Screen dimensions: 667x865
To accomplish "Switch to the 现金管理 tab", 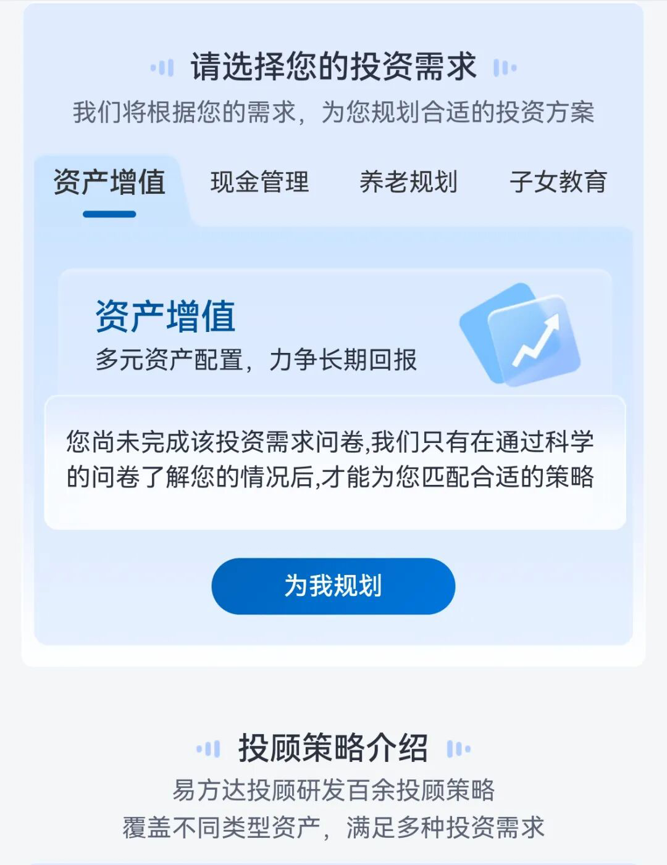I will (260, 182).
